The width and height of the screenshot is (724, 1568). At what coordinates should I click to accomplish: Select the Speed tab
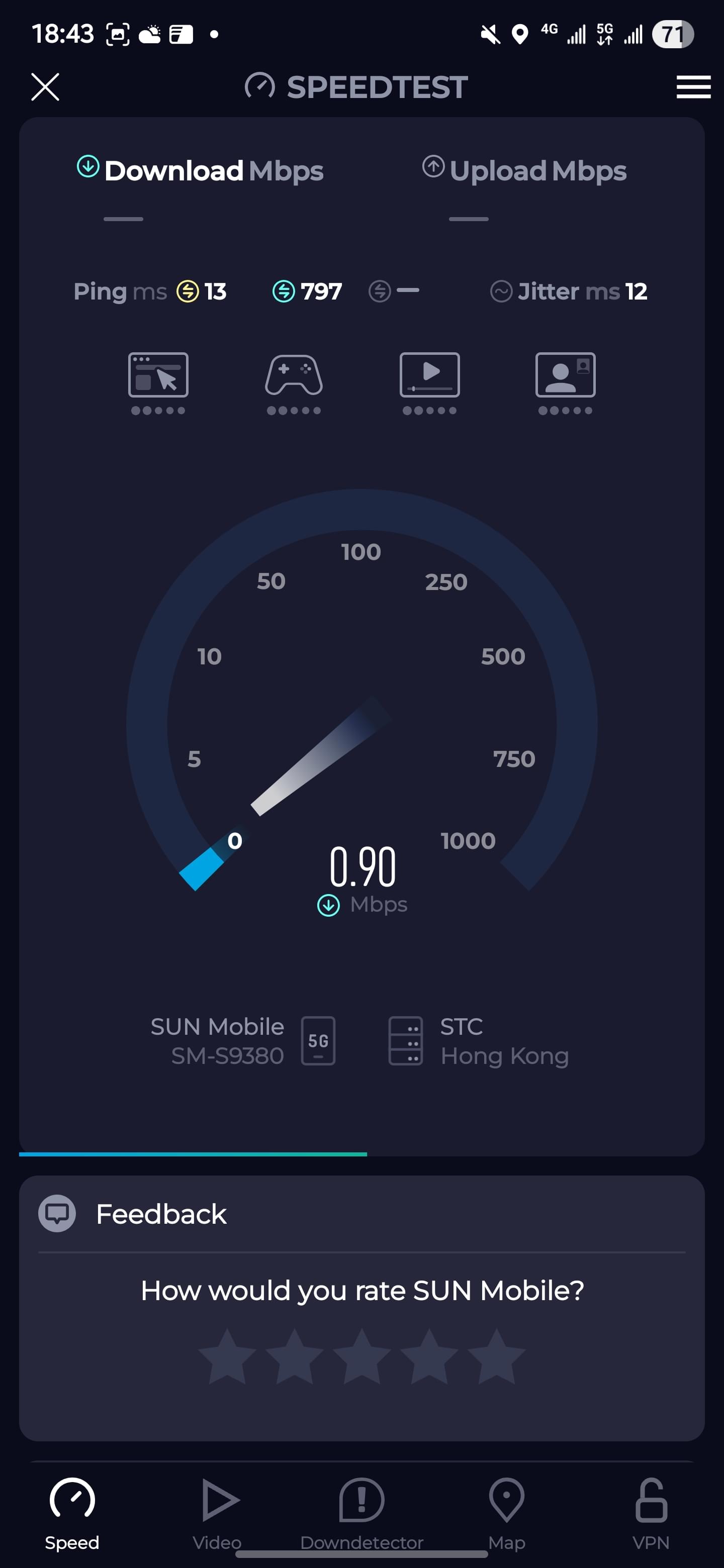[x=72, y=1514]
